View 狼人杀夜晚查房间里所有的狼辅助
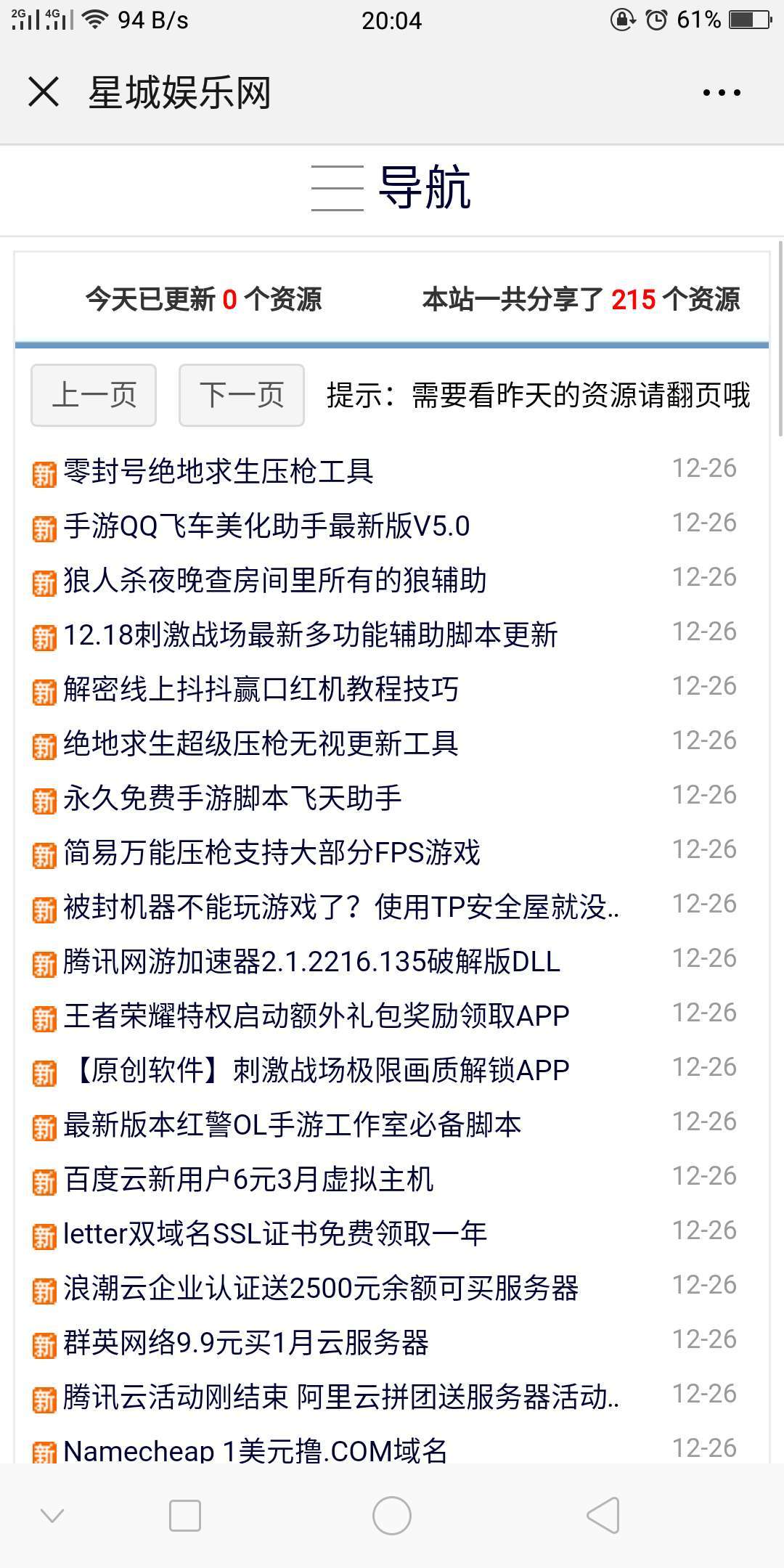Image resolution: width=784 pixels, height=1568 pixels. click(x=274, y=580)
